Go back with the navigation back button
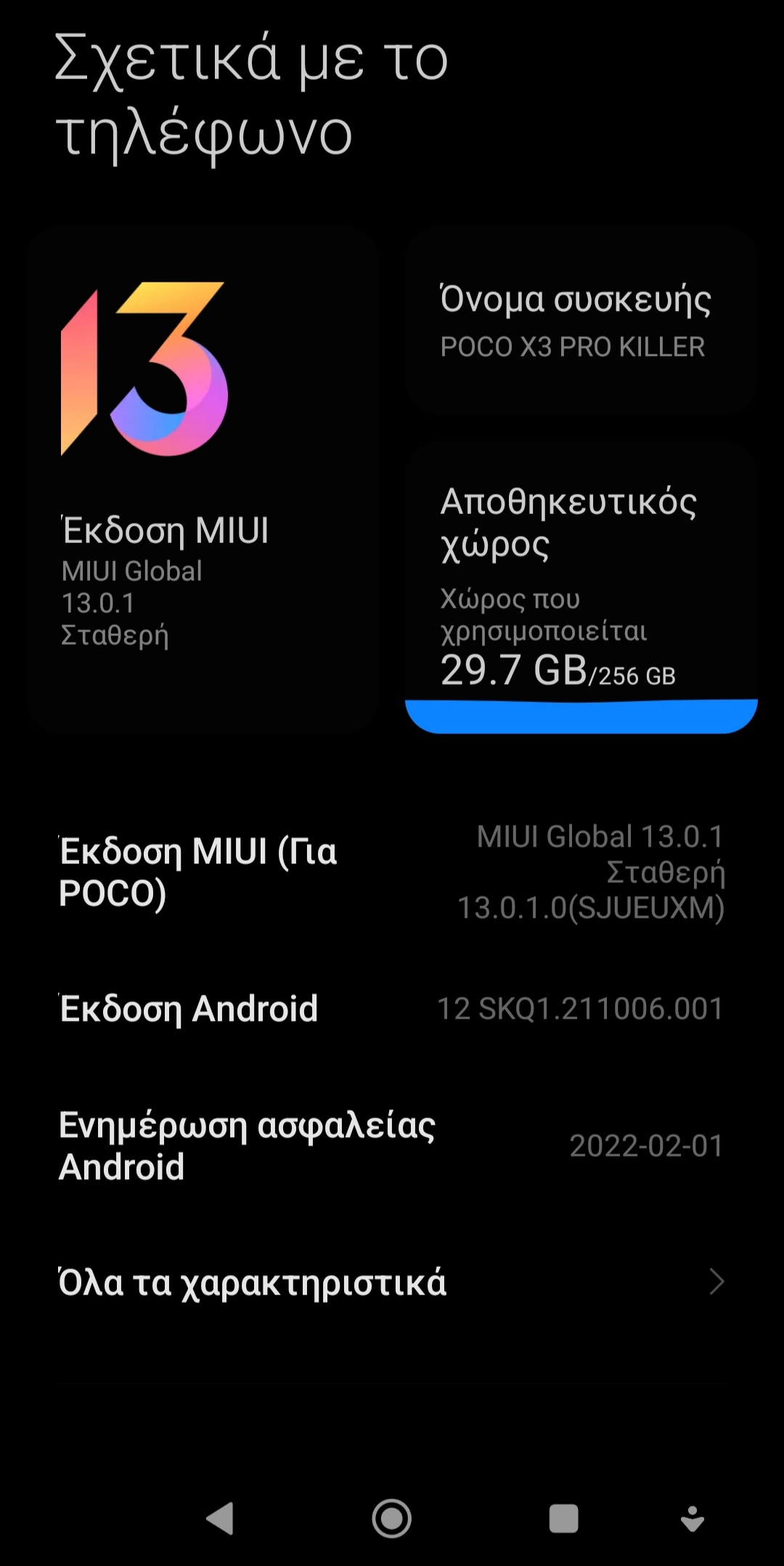The image size is (784, 1566). coord(220,1517)
